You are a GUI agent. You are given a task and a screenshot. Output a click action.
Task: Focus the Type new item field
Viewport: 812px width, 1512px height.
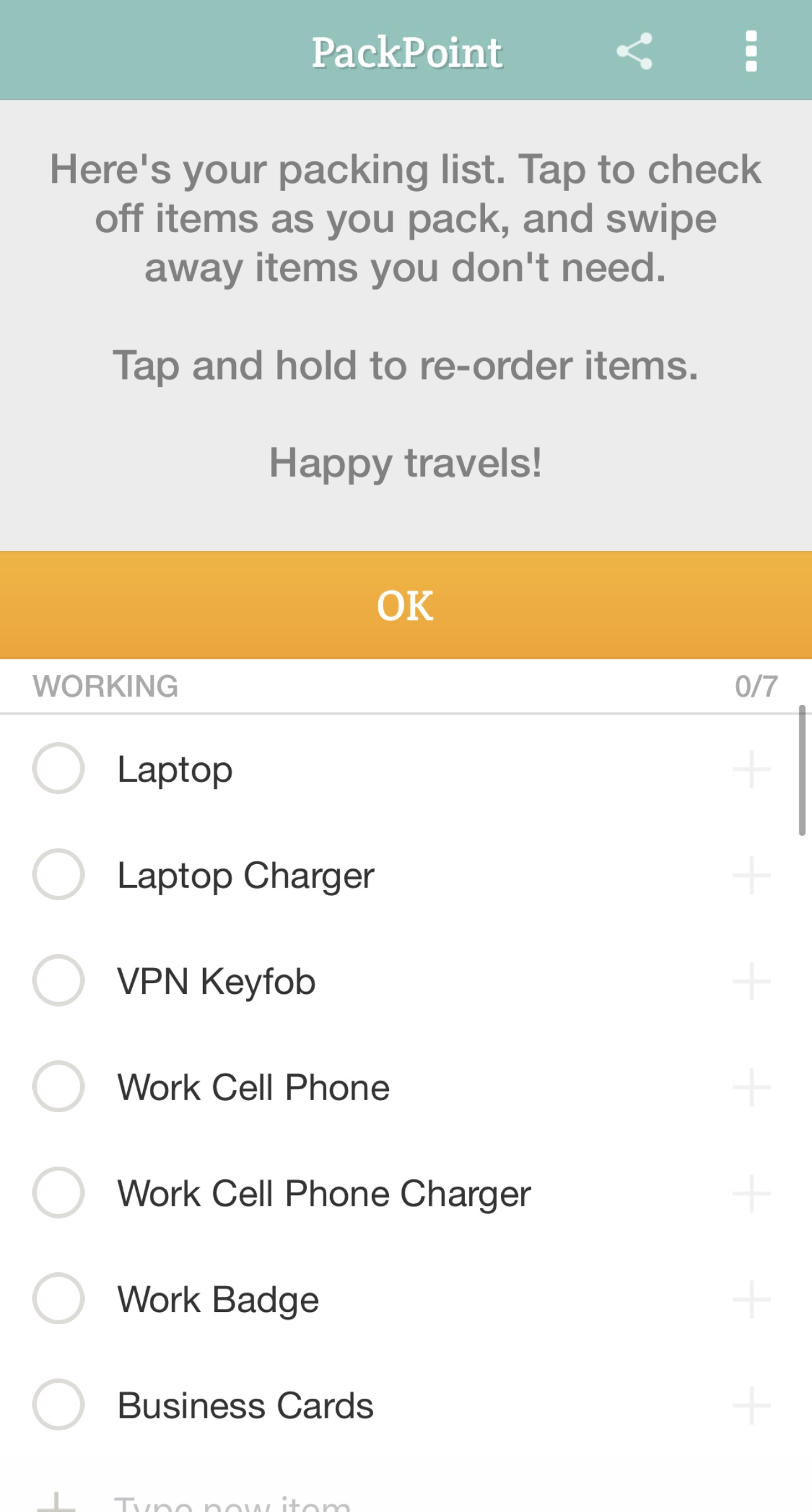point(406,1501)
